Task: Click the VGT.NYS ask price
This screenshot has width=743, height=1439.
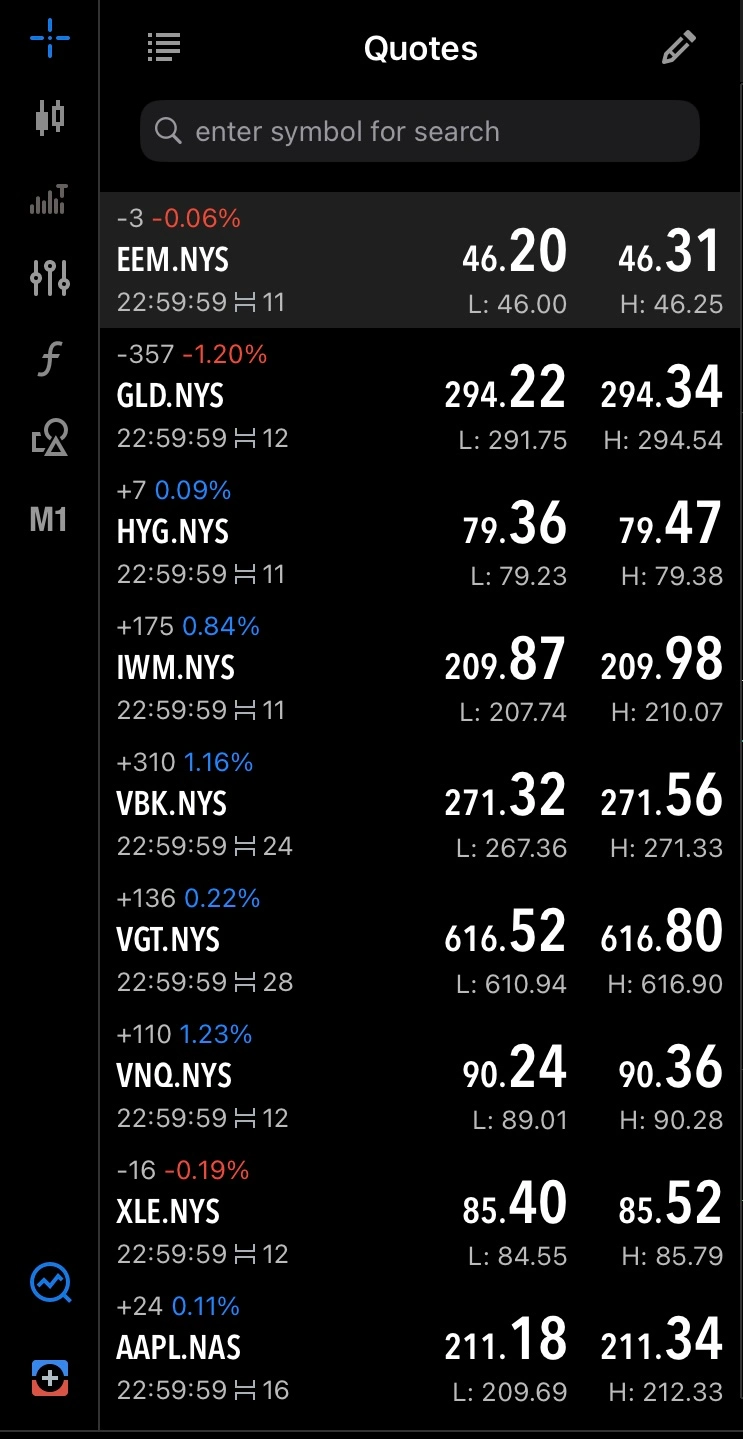Action: 662,932
